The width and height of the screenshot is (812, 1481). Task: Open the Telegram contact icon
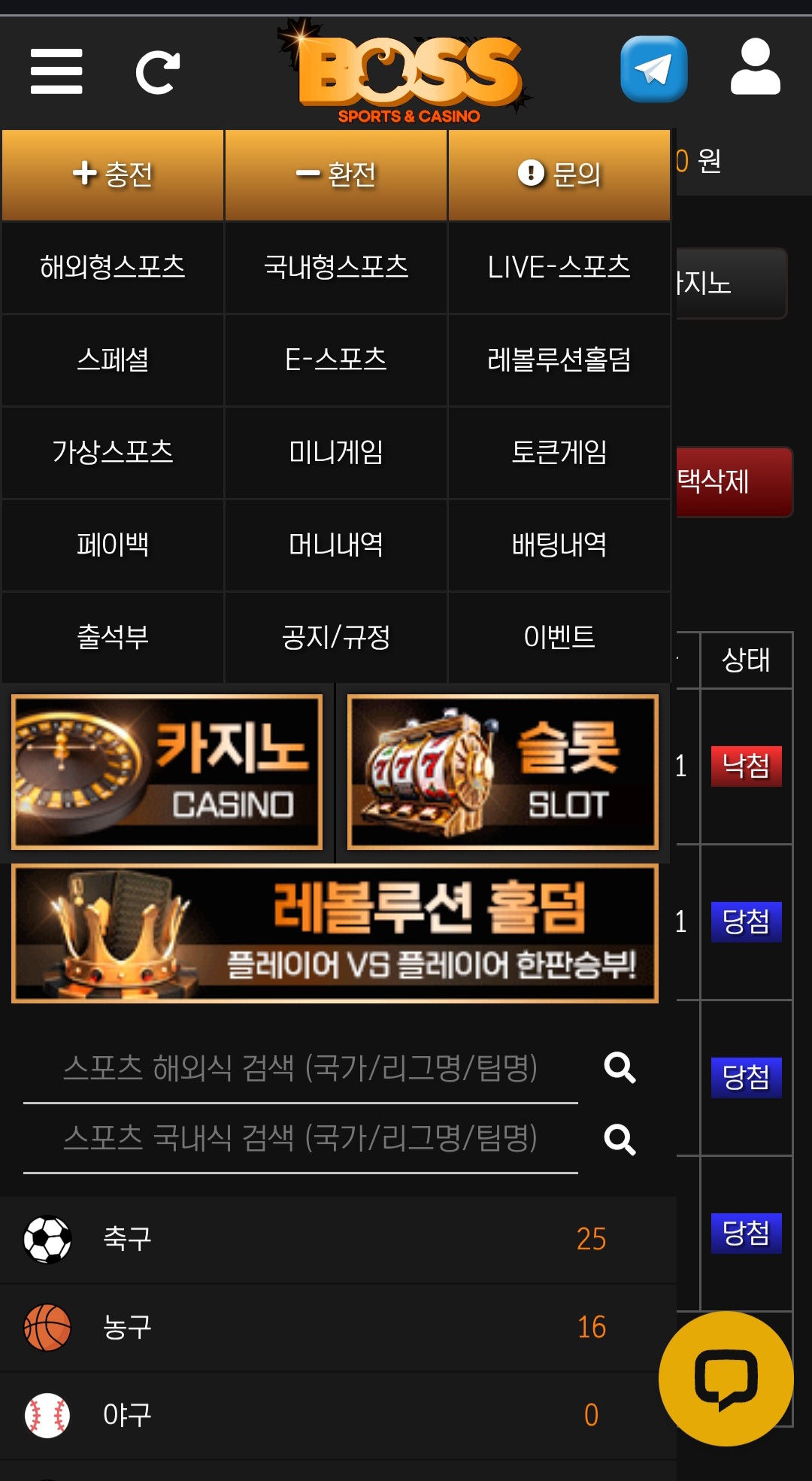click(x=653, y=69)
